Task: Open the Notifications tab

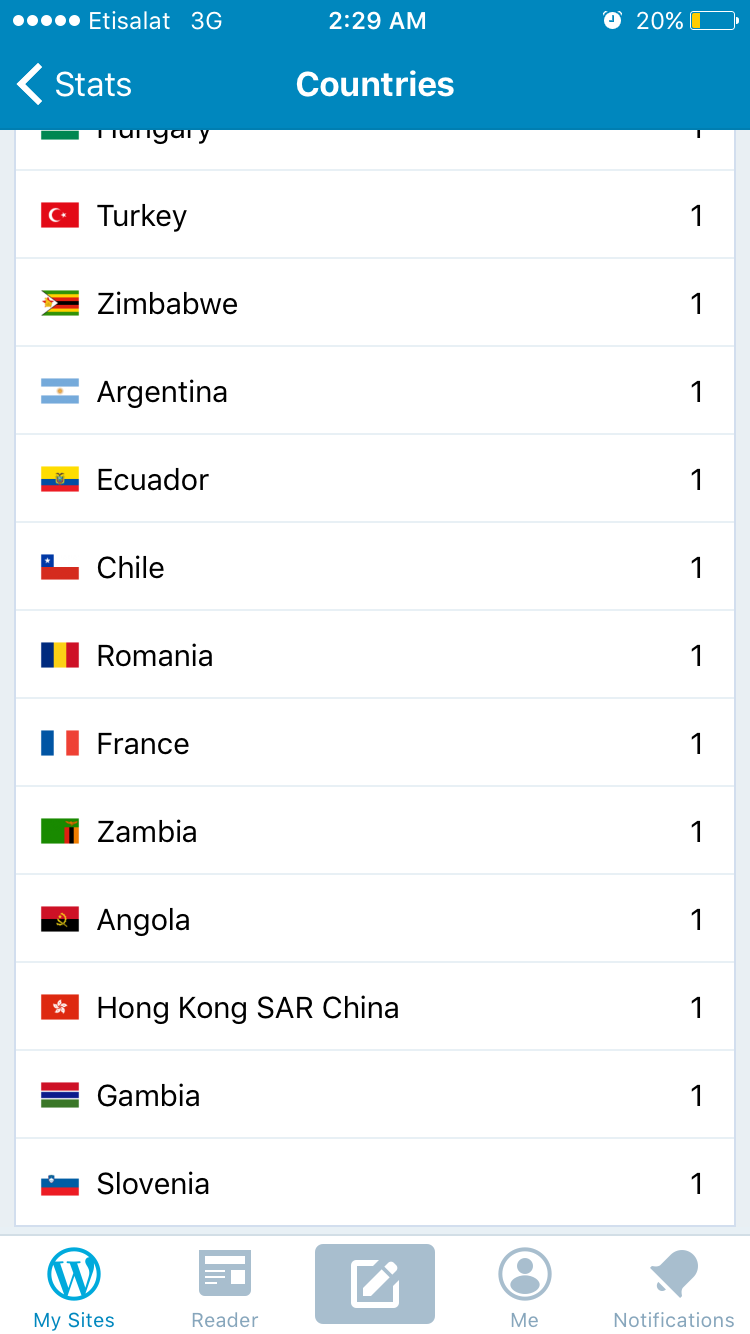Action: [x=674, y=1288]
